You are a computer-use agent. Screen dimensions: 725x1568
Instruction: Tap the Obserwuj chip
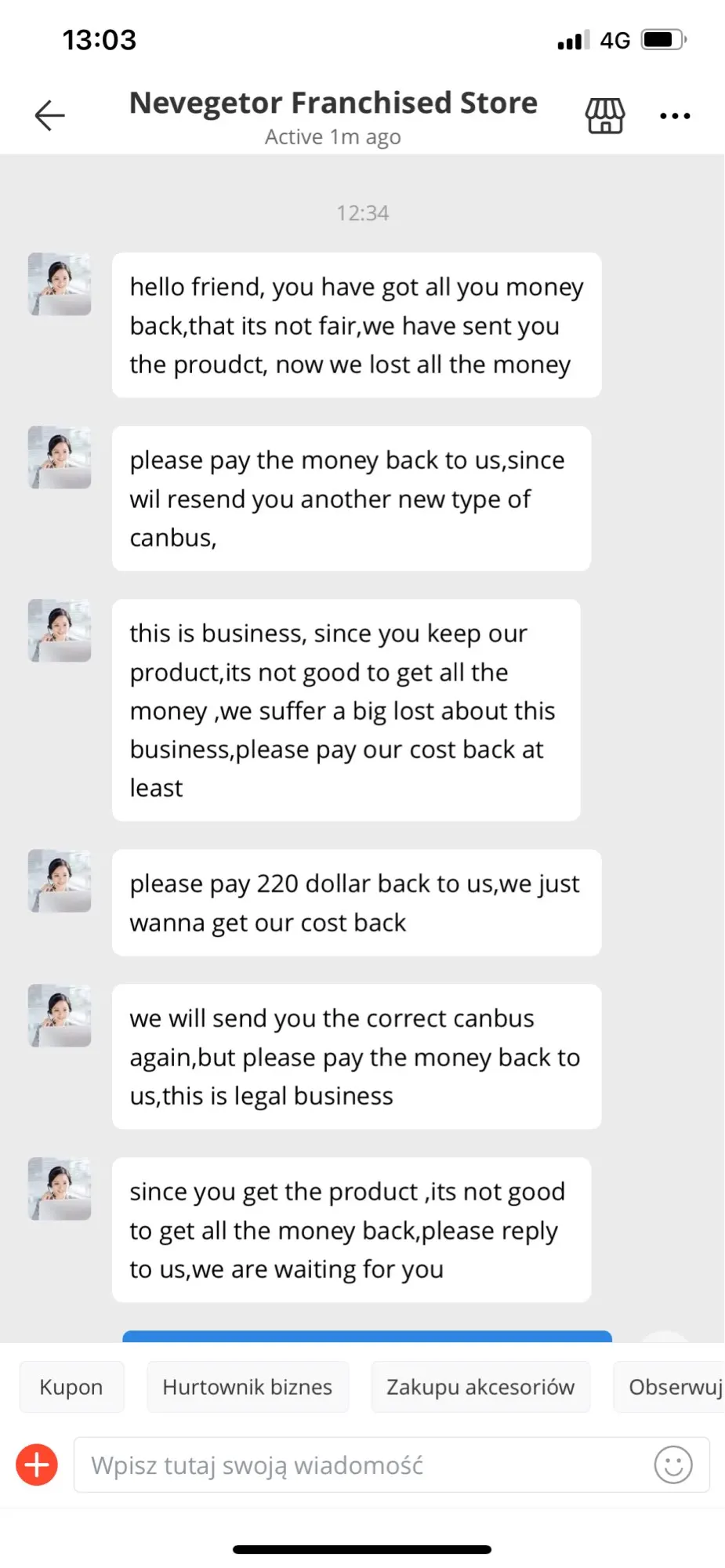(674, 1387)
